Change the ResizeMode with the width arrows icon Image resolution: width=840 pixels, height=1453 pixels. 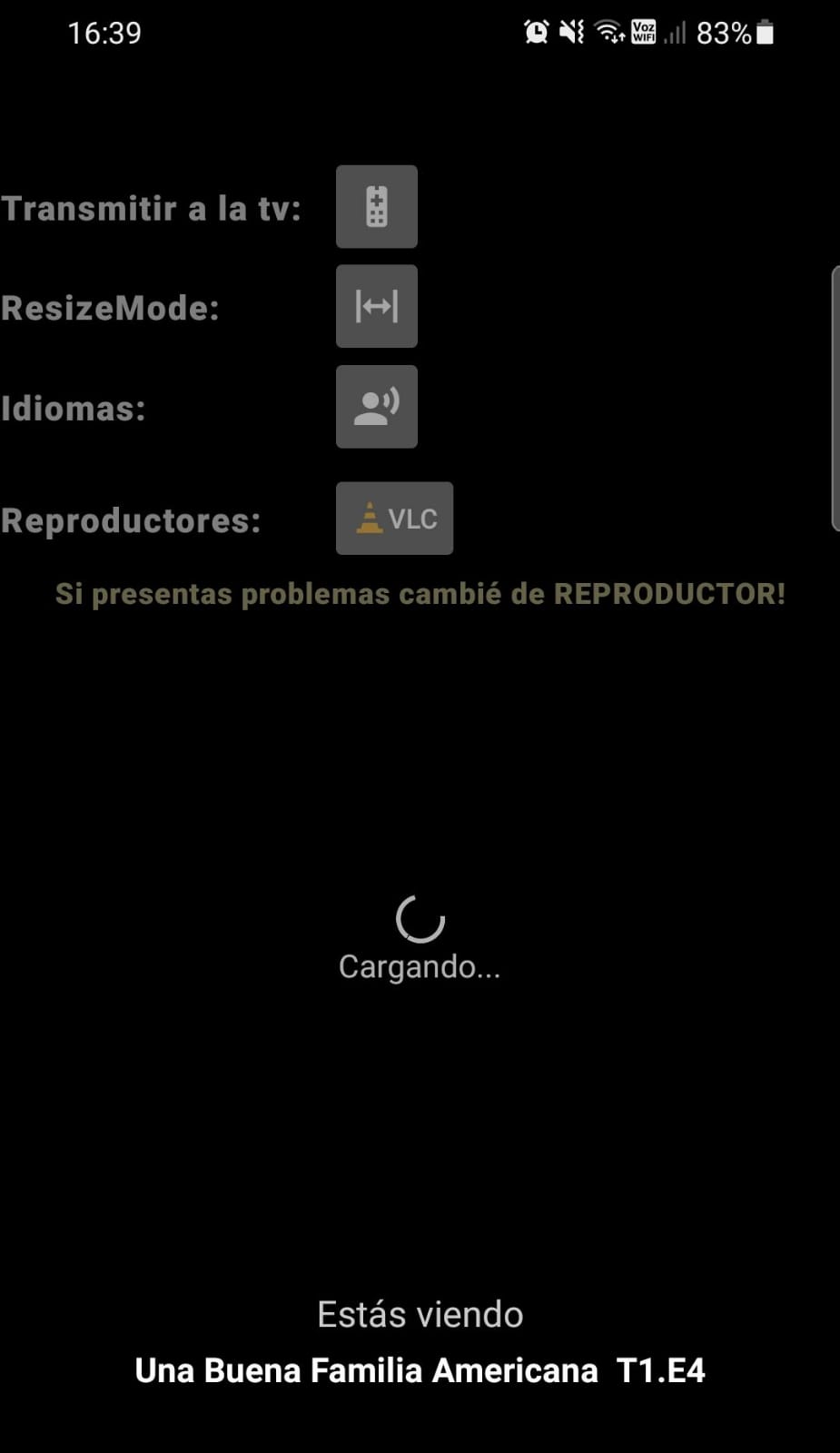coord(376,306)
